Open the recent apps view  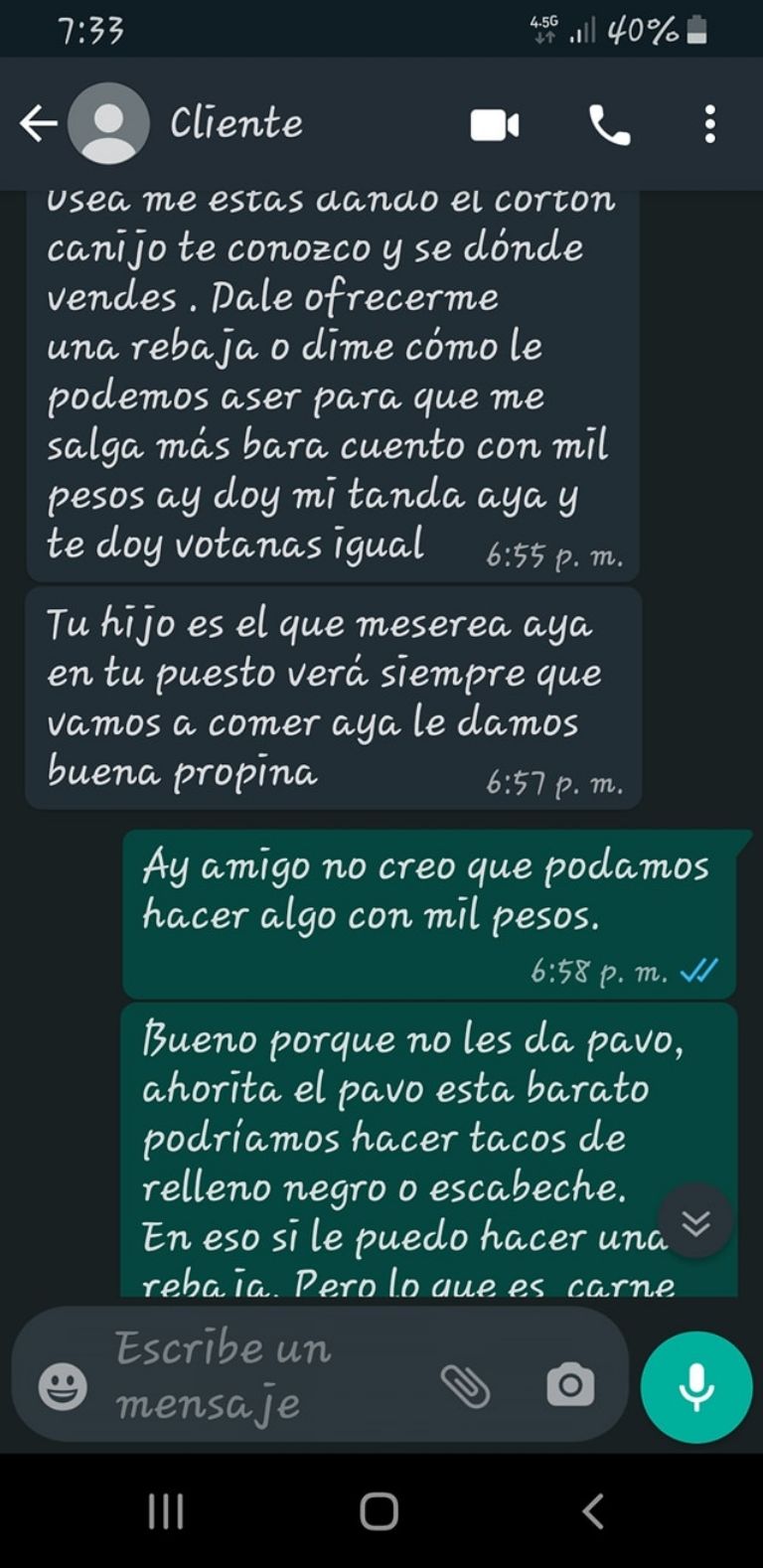pyautogui.click(x=166, y=1511)
